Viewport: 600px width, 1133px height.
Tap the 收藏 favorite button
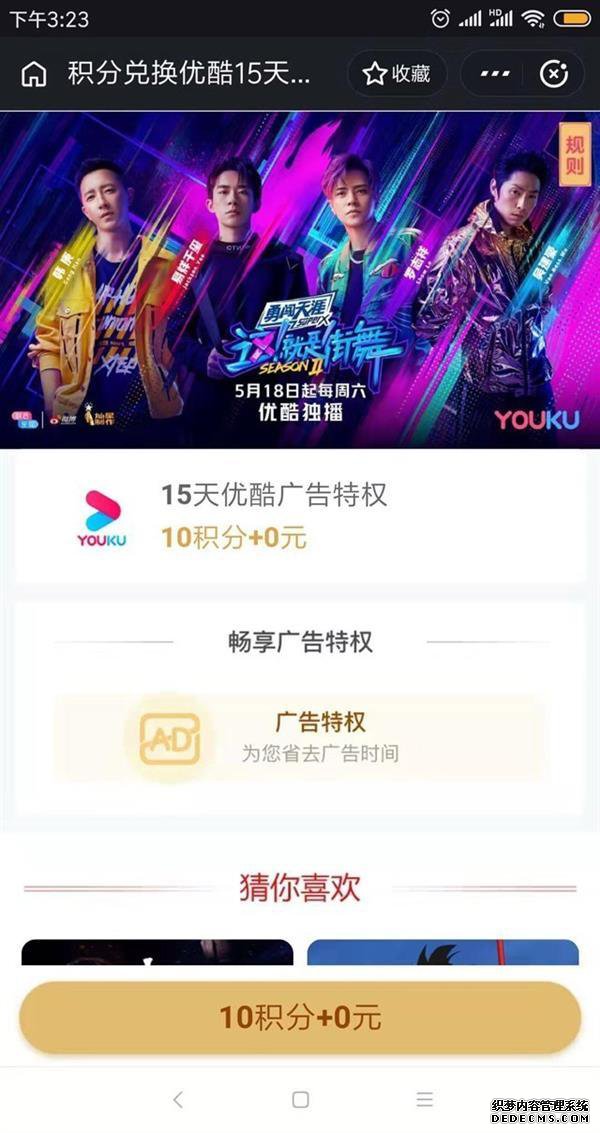tap(396, 74)
